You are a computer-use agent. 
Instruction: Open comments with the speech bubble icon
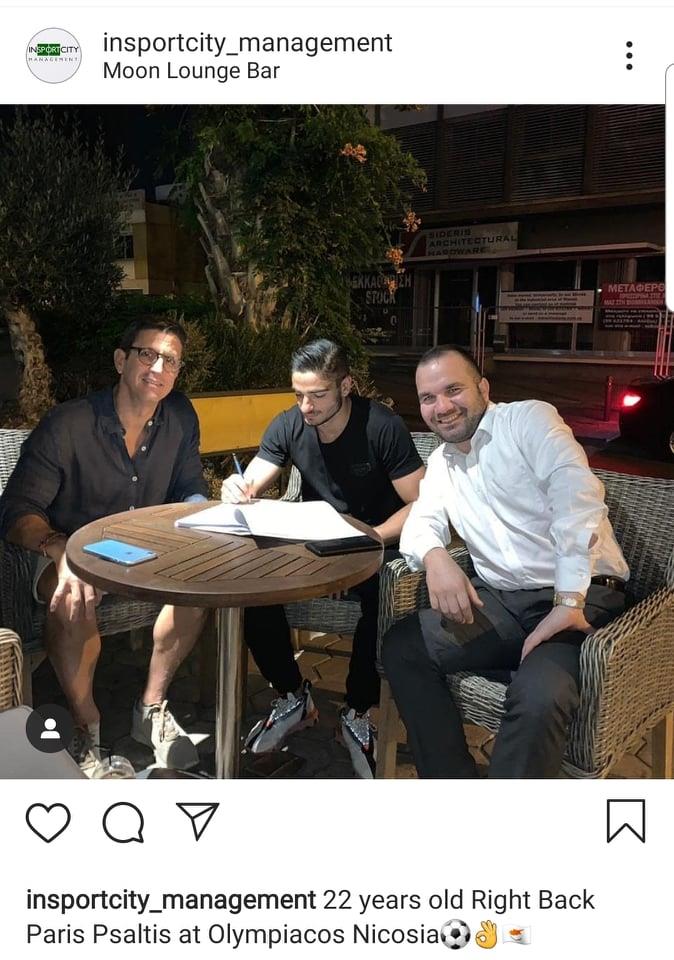click(x=123, y=822)
